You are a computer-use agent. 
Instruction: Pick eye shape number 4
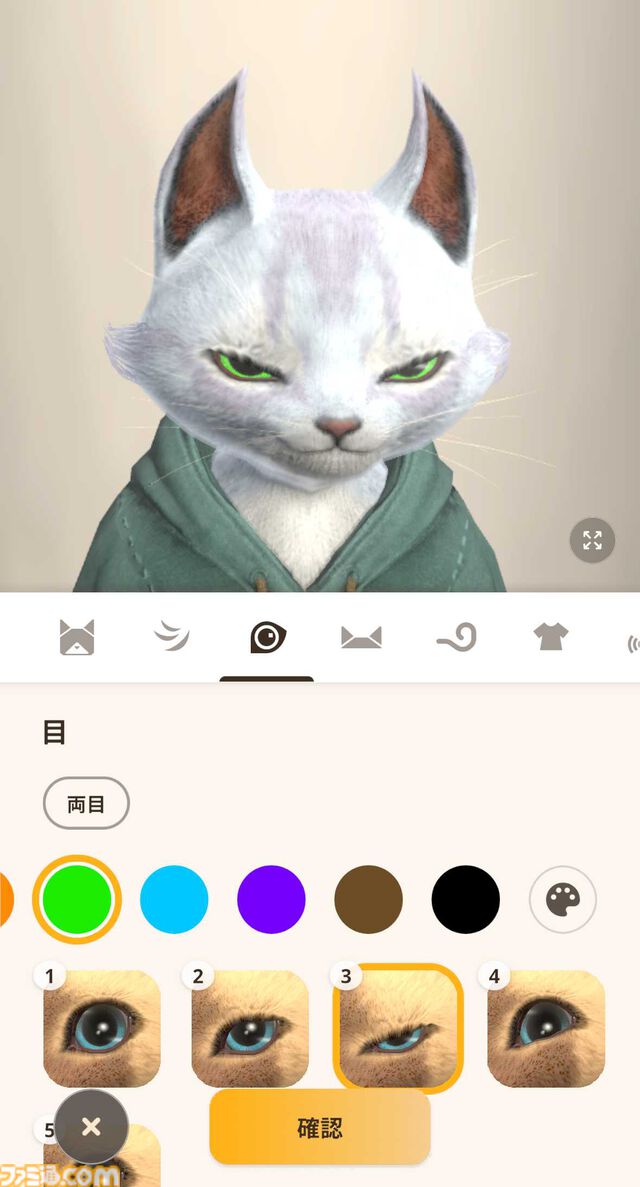point(546,1028)
